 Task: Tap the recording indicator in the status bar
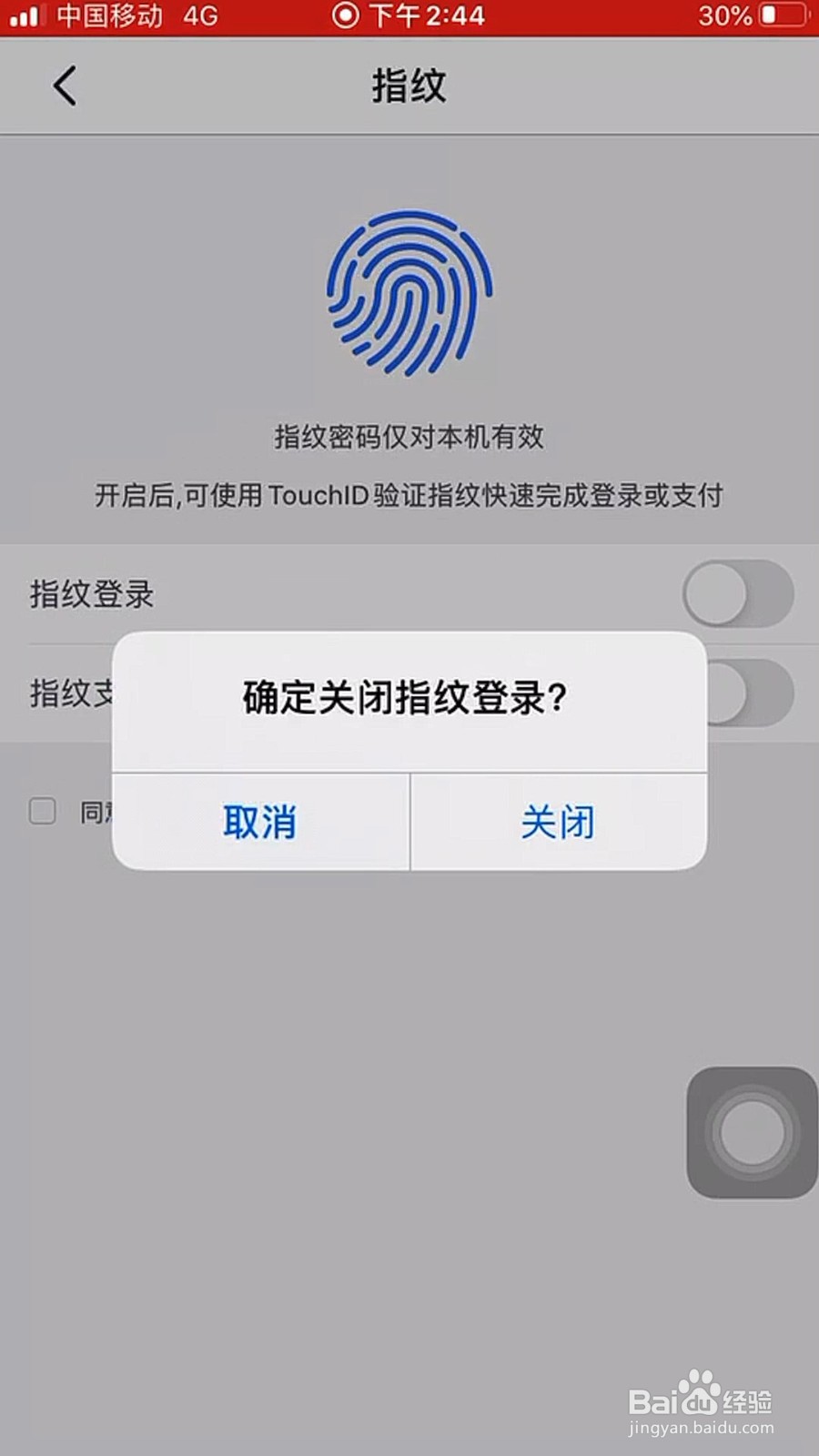click(346, 15)
